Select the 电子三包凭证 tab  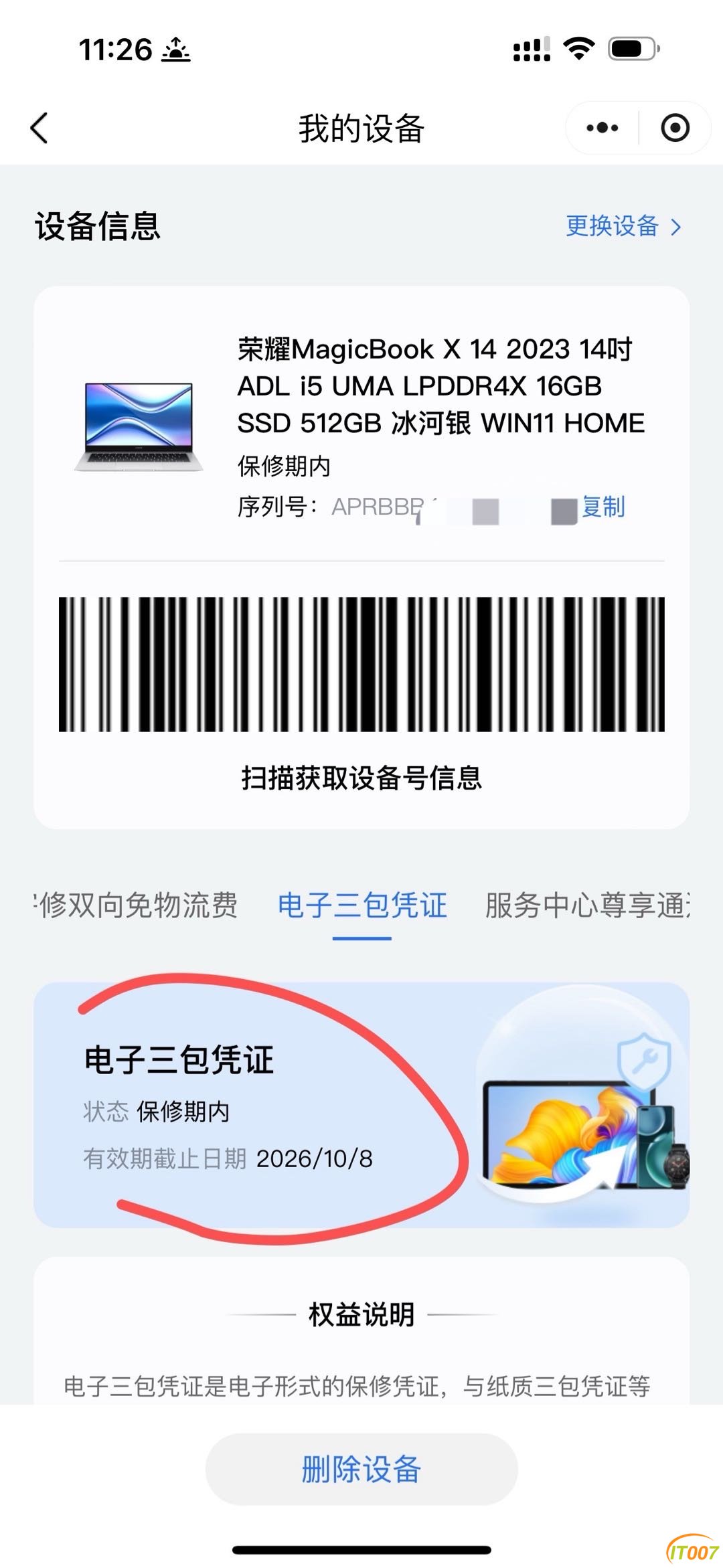coord(361,905)
